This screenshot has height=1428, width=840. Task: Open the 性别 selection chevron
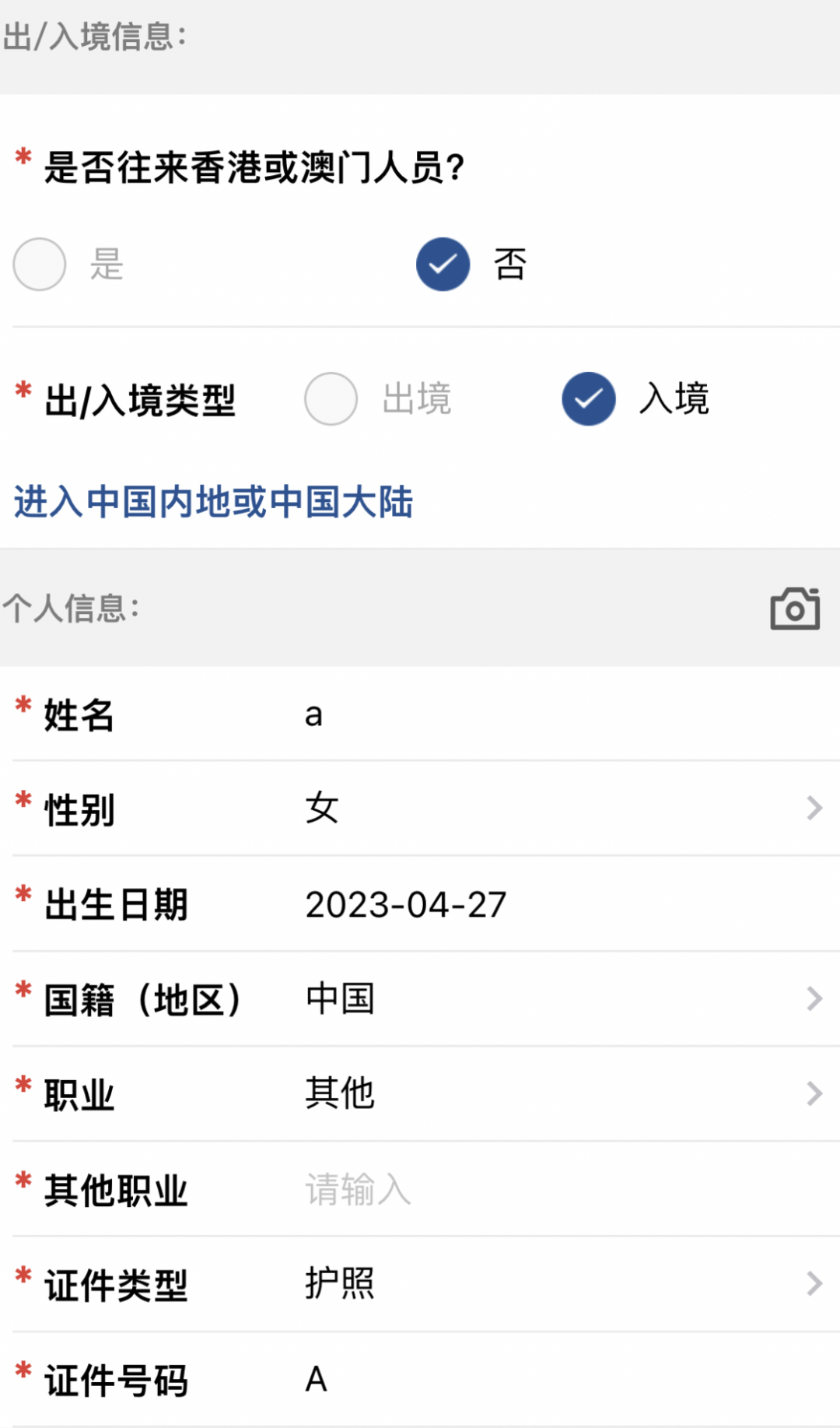tap(814, 809)
